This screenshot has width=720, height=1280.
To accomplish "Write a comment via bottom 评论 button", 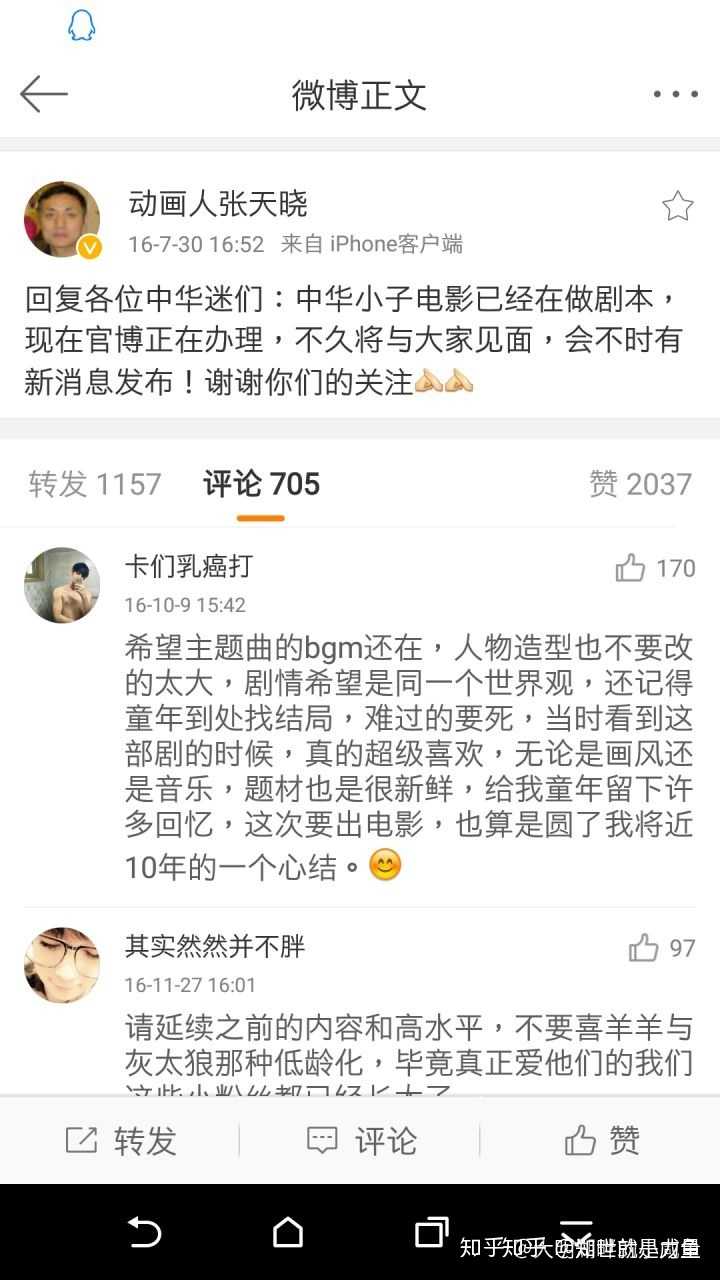I will point(360,1140).
